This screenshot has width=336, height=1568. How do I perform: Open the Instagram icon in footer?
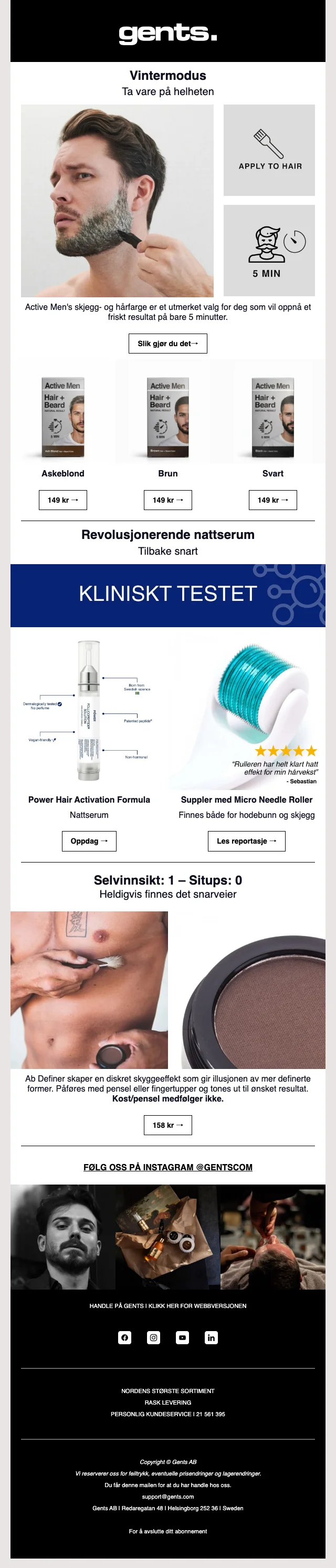pyautogui.click(x=153, y=1337)
